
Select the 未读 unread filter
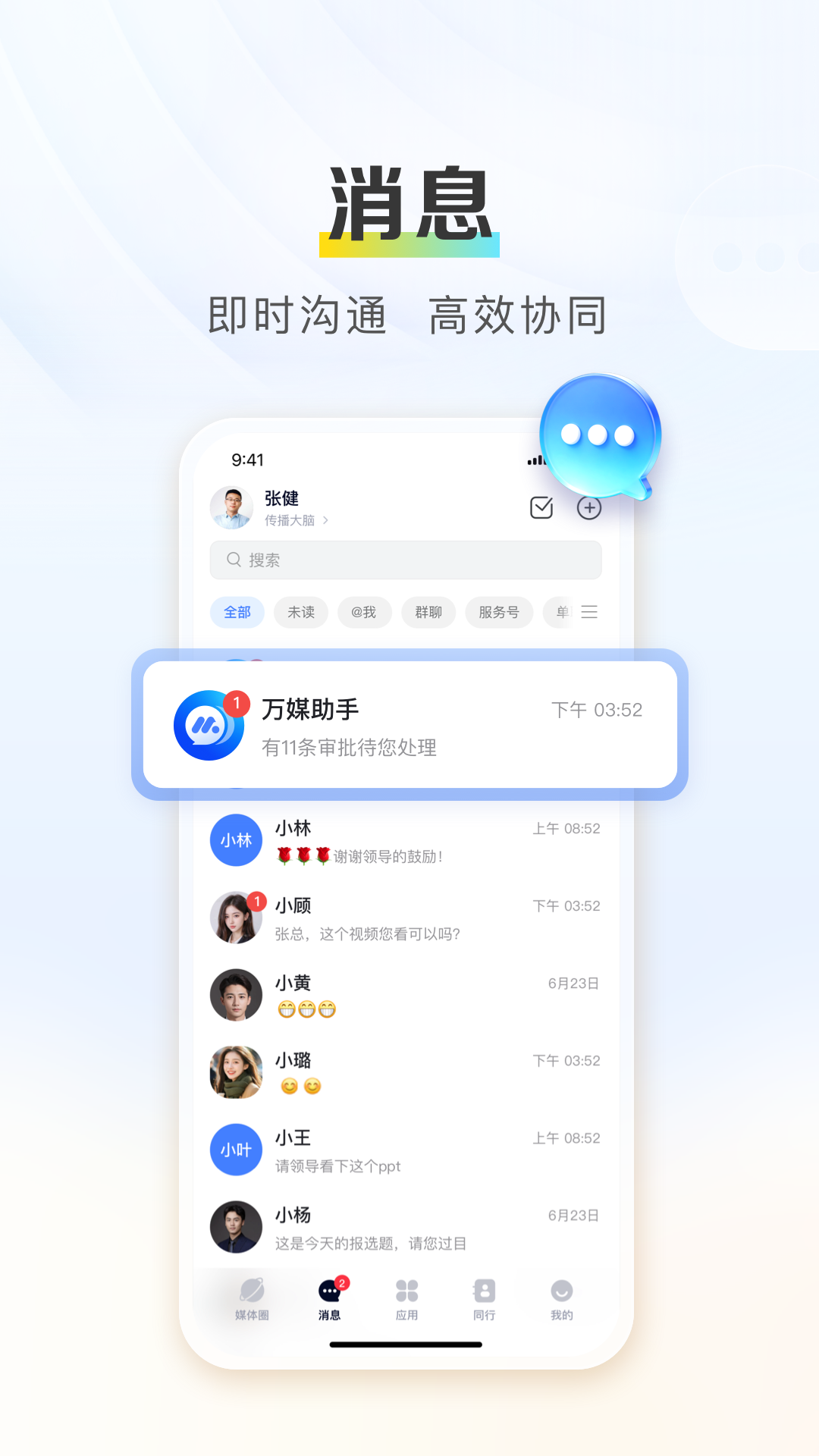[300, 612]
